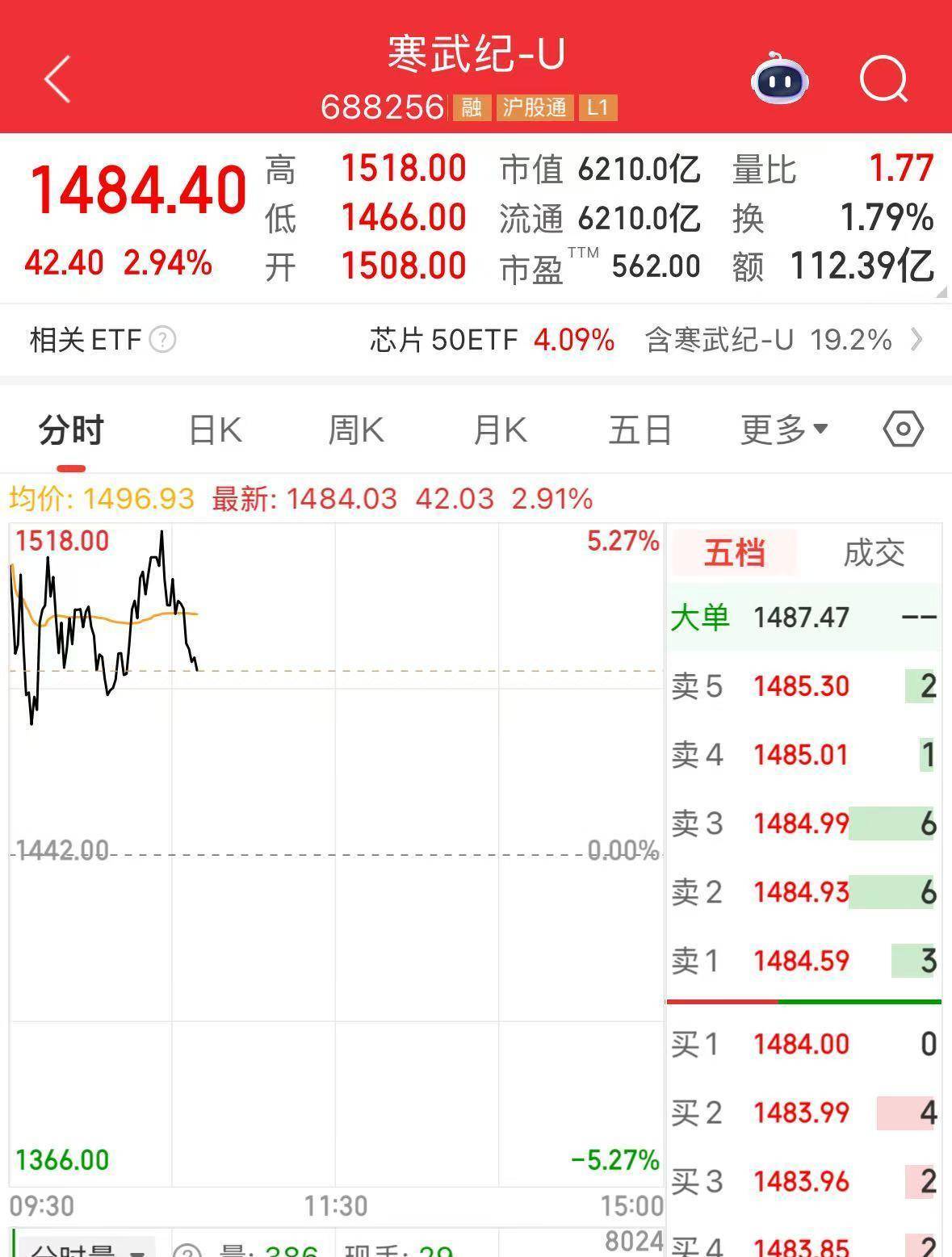
Task: Switch to the 日K tab
Action: (x=212, y=429)
